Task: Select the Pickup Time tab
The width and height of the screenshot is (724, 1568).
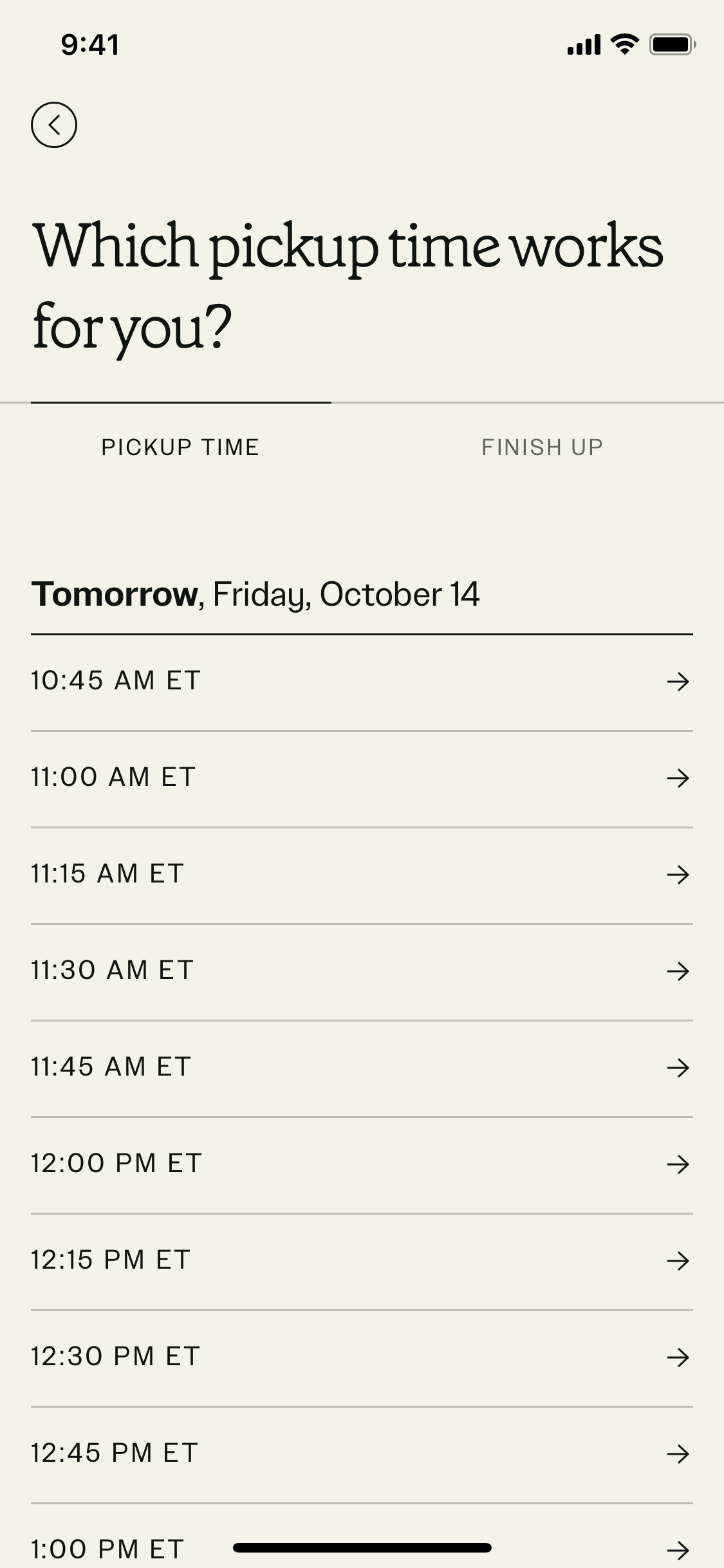Action: 180,447
